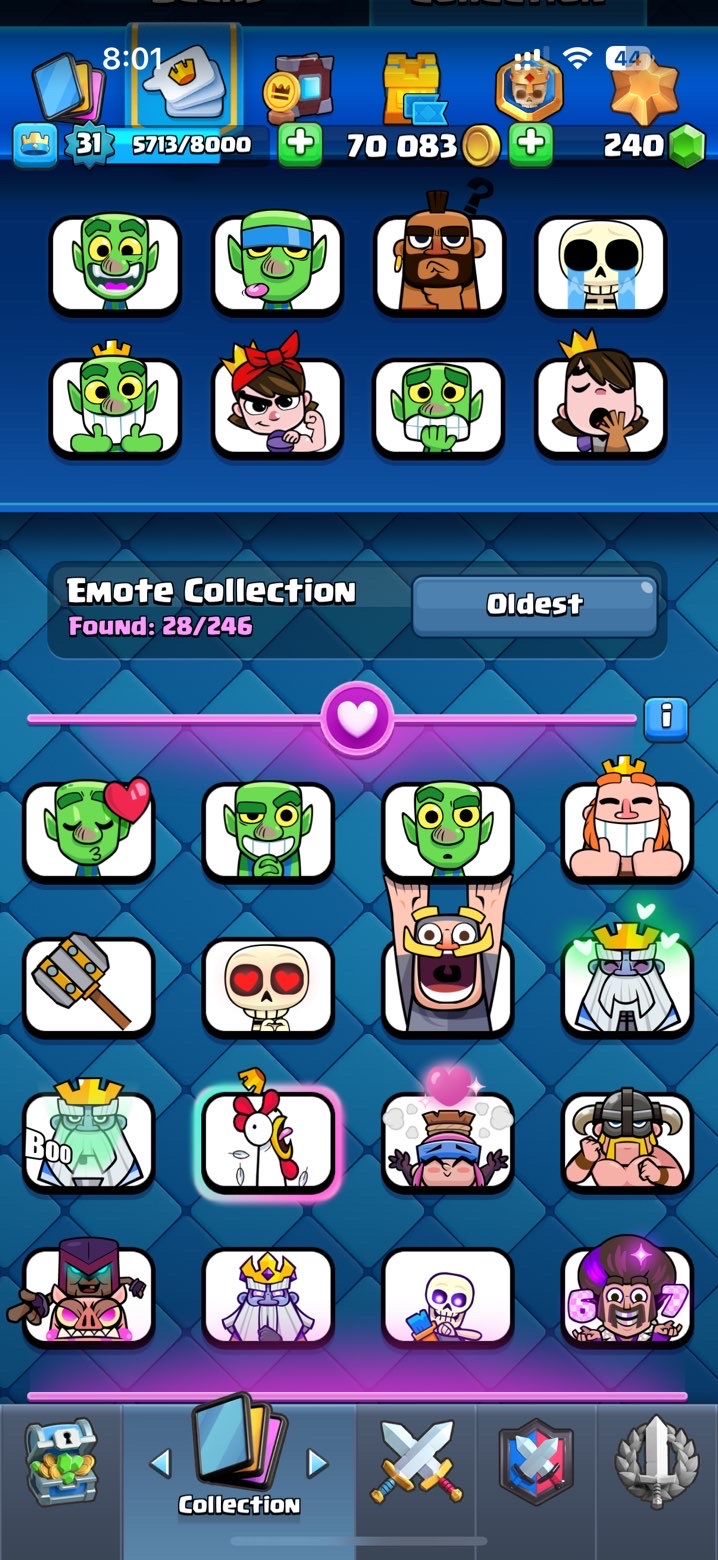Pick the hammer emote
Image resolution: width=718 pixels, height=1560 pixels.
pos(89,987)
